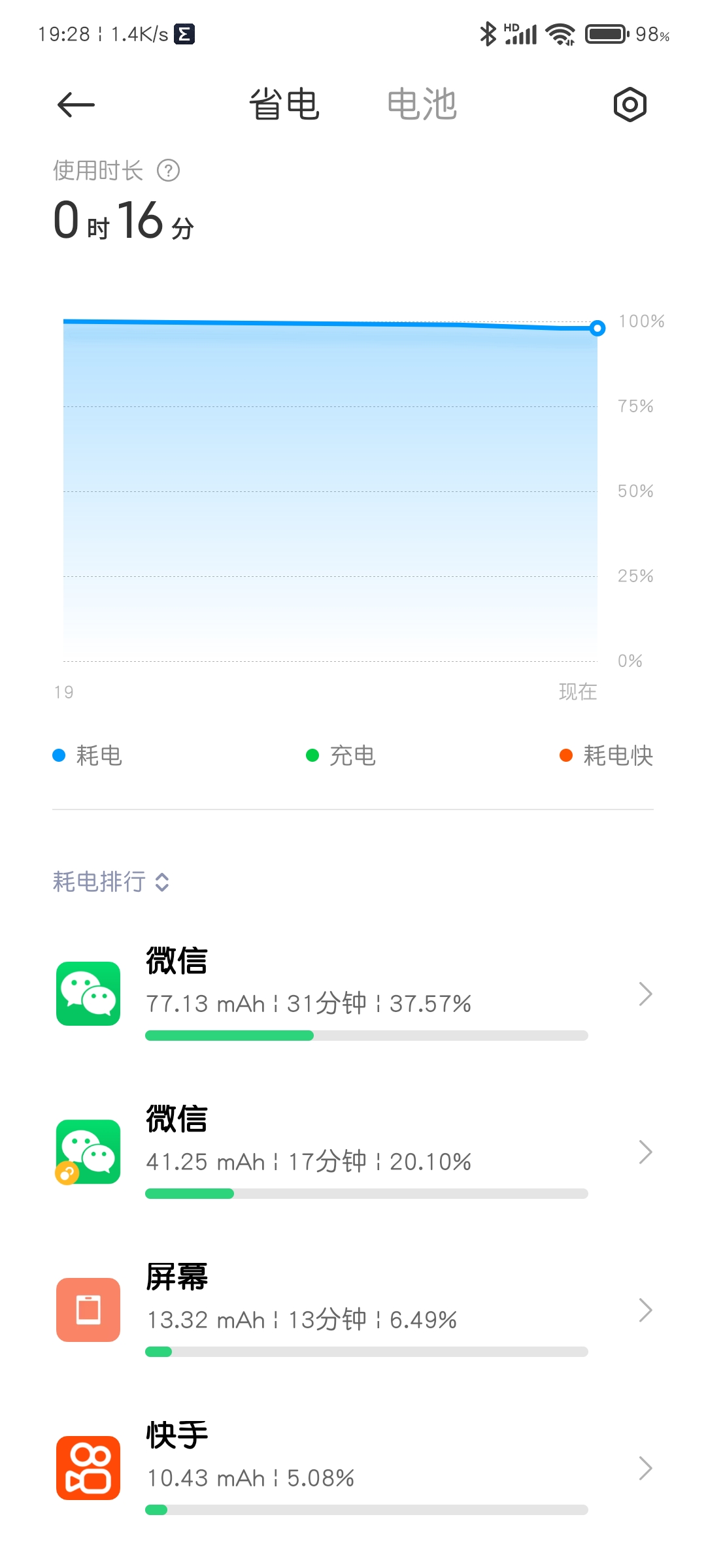706x1568 pixels.
Task: Switch to the 电池 tab
Action: point(422,105)
